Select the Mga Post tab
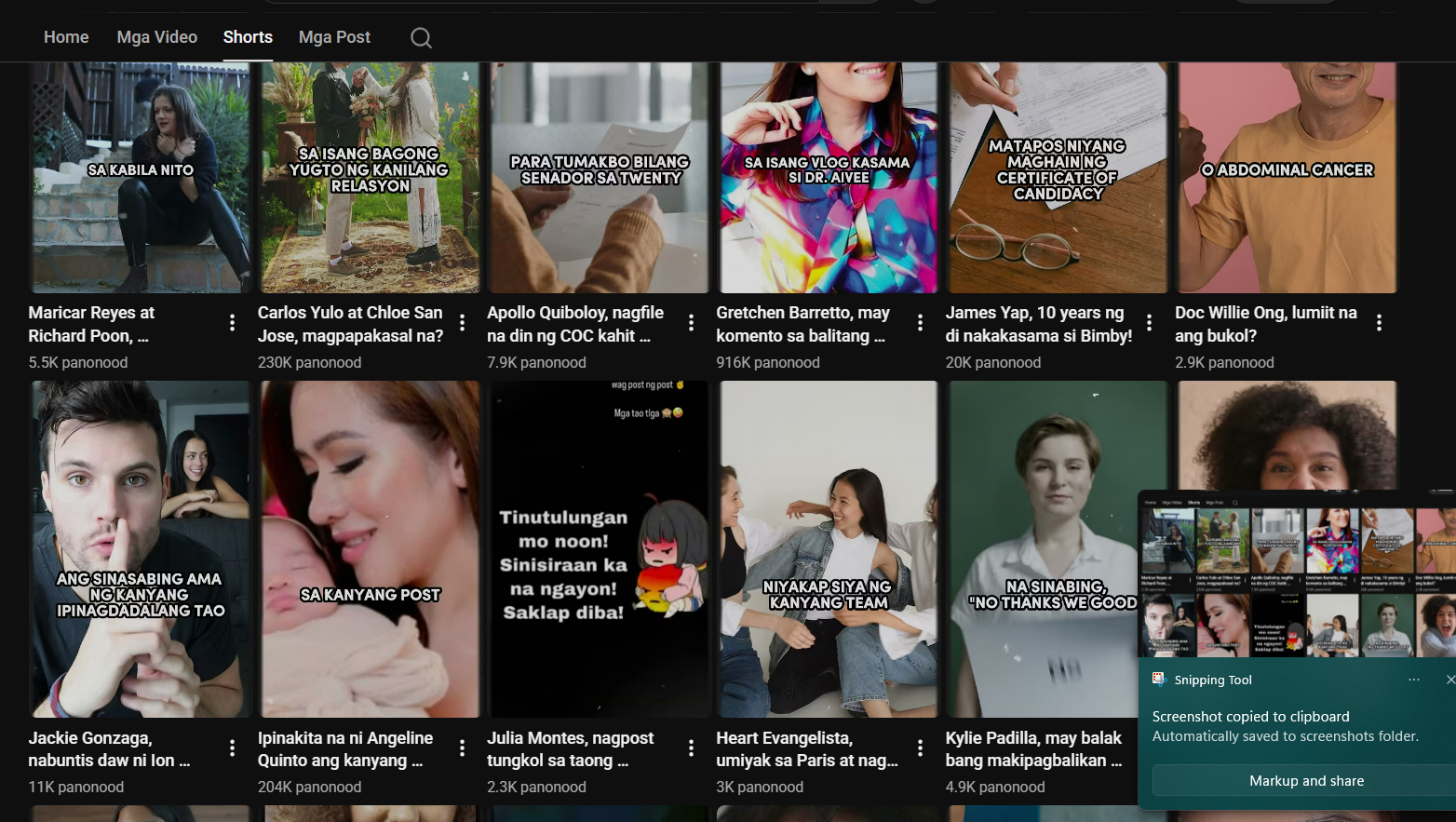 pos(334,37)
